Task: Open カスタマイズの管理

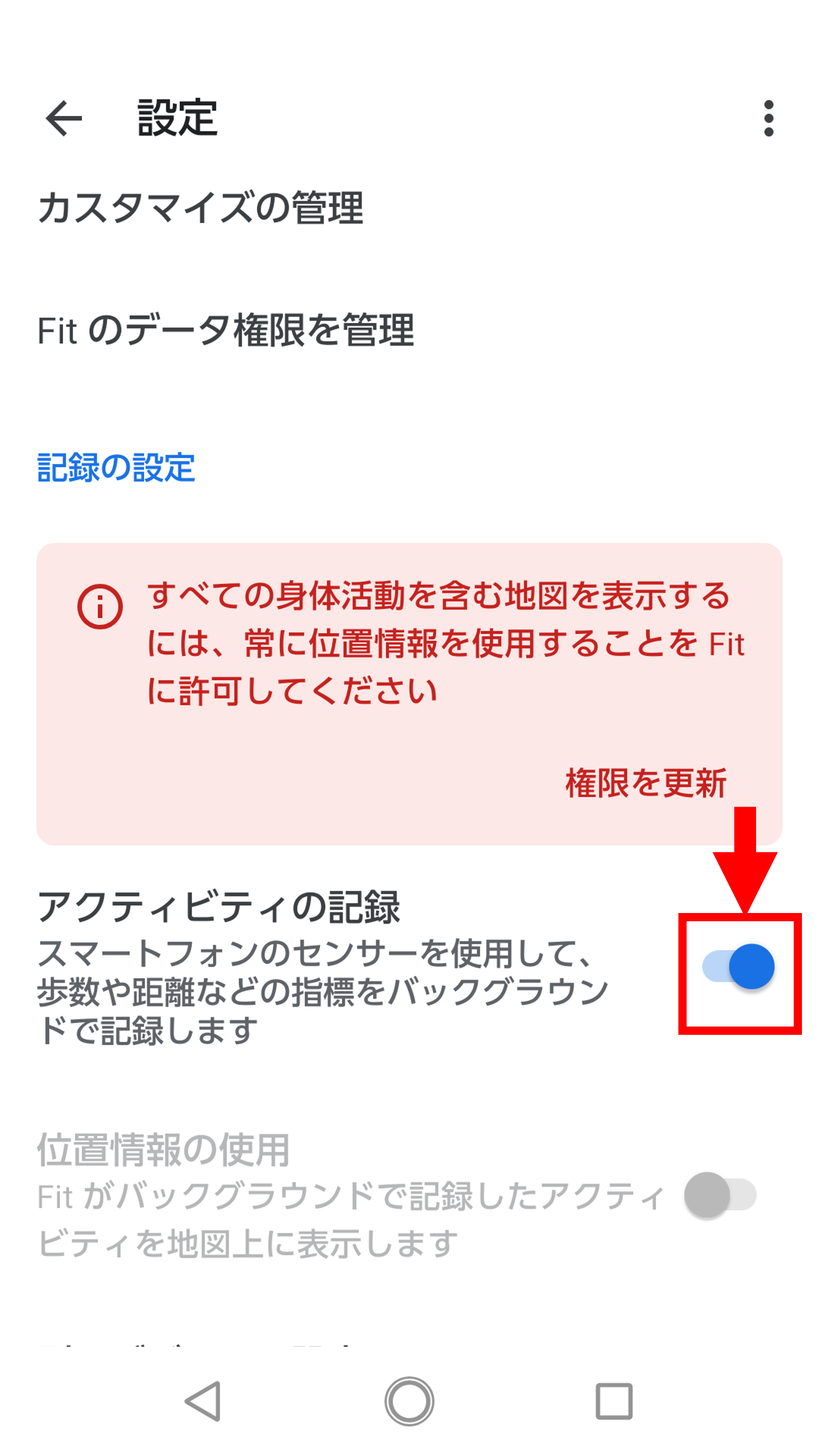Action: coord(201,208)
